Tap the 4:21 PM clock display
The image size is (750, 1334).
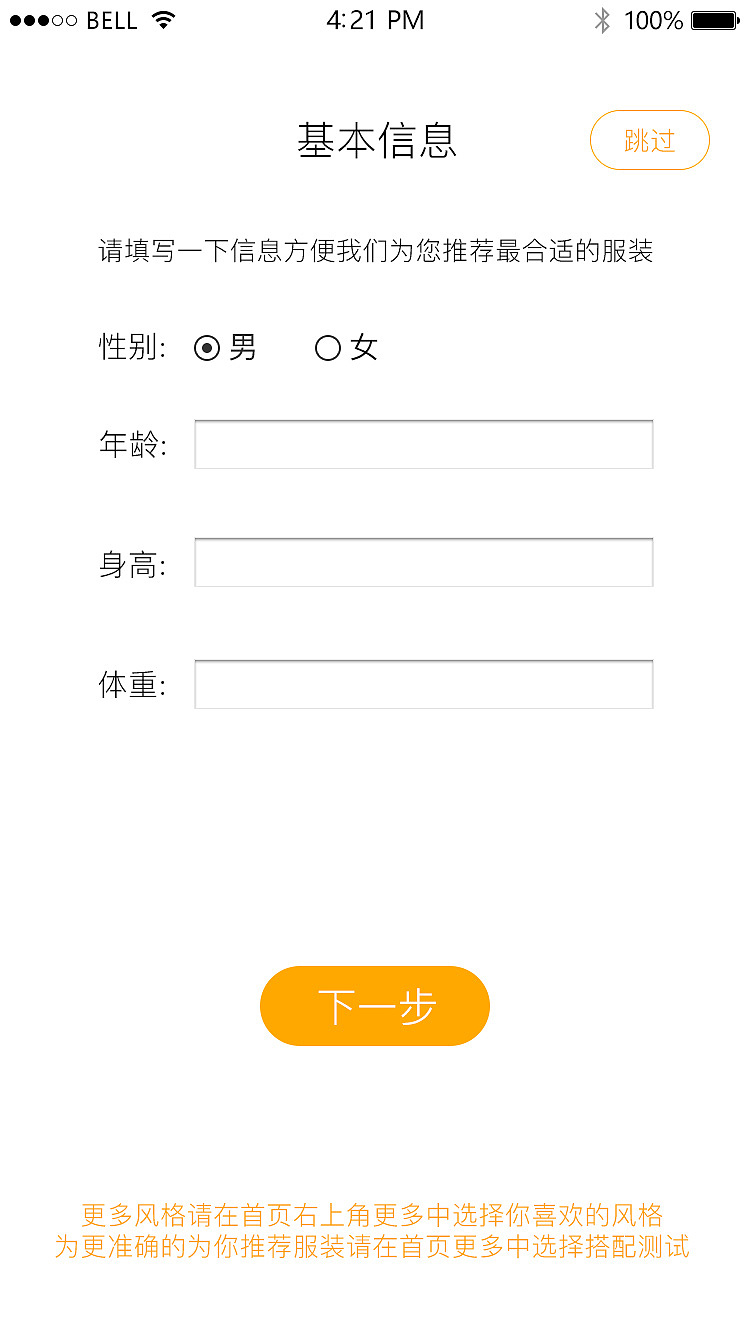point(375,19)
